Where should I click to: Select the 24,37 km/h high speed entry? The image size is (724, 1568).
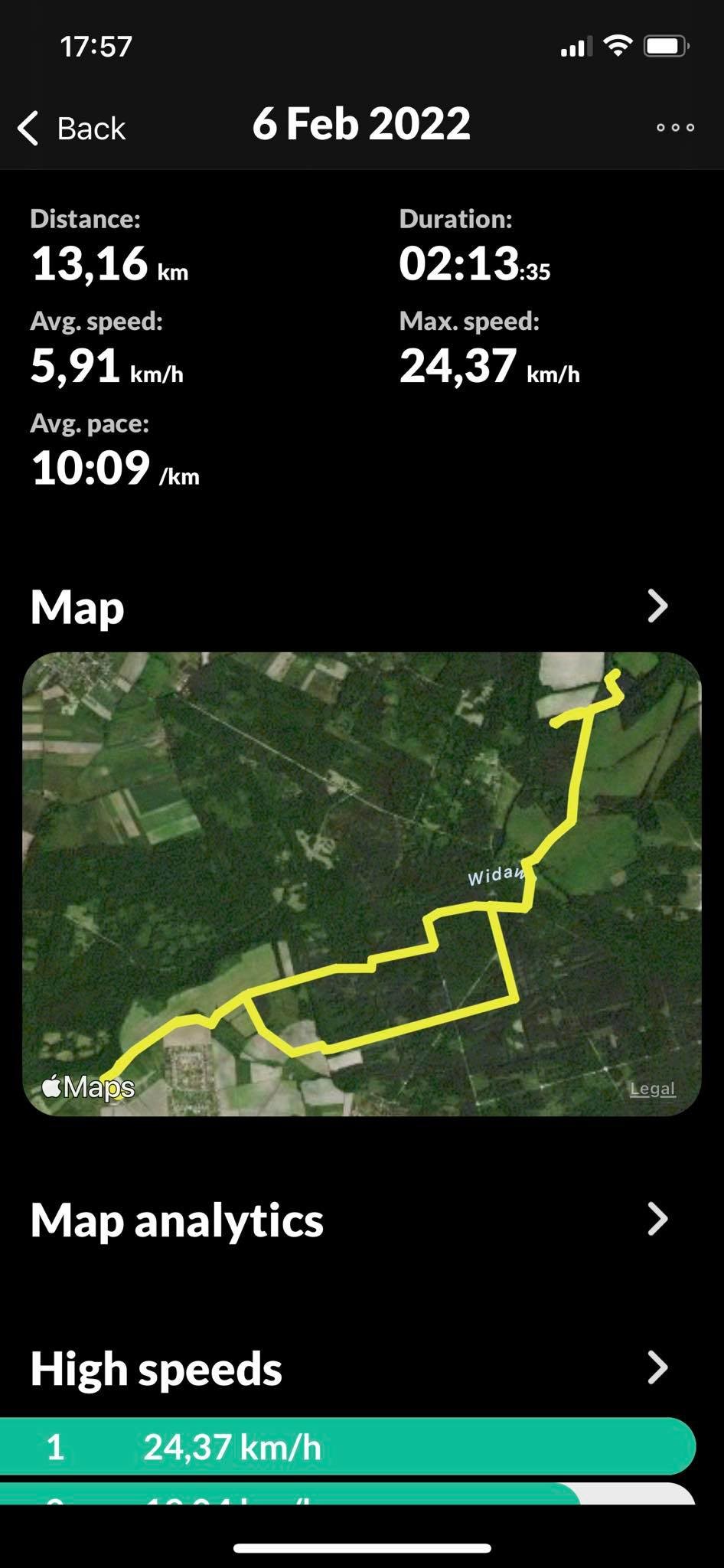tap(347, 1446)
